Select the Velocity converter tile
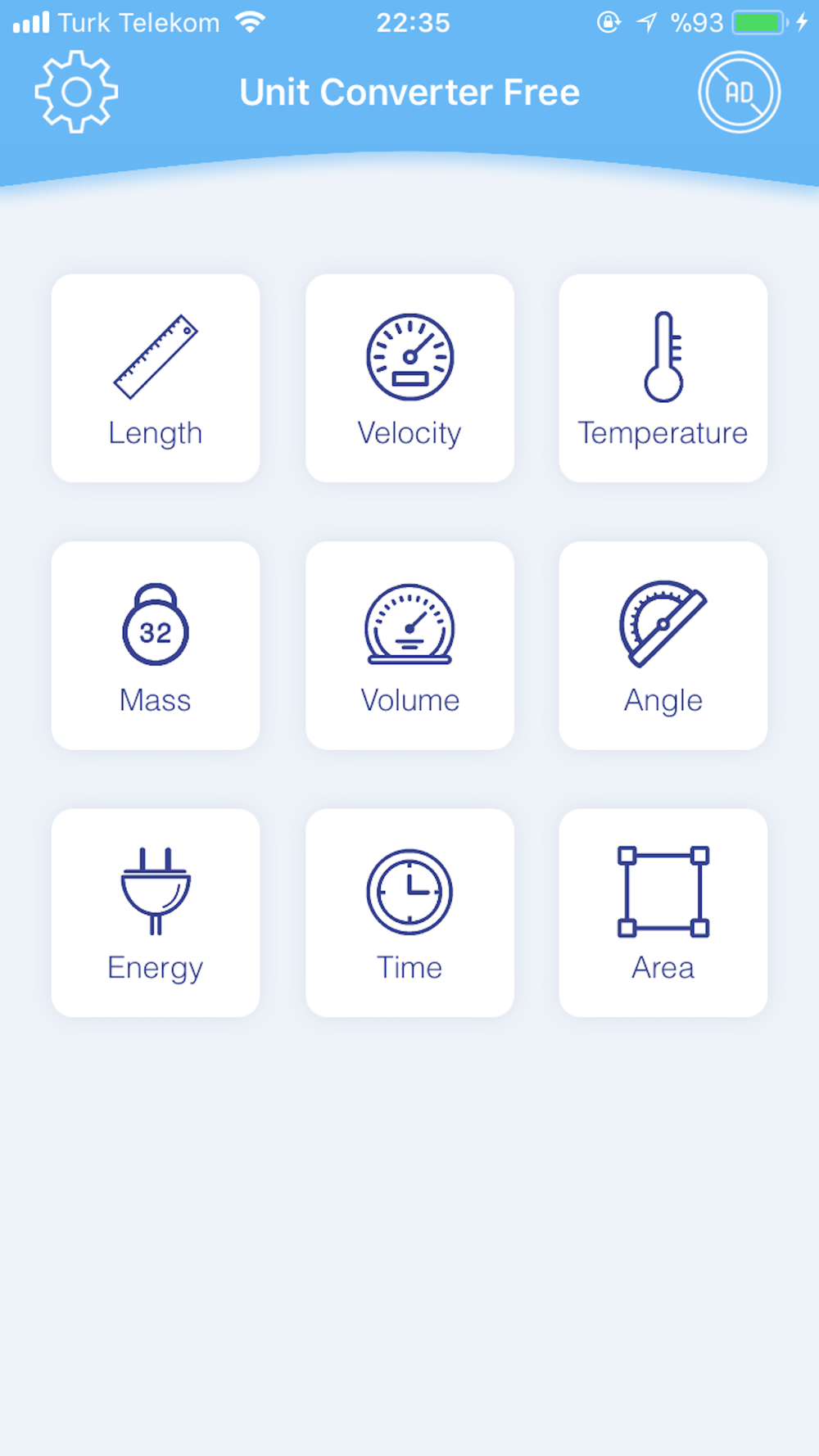This screenshot has height=1456, width=819. (x=409, y=378)
